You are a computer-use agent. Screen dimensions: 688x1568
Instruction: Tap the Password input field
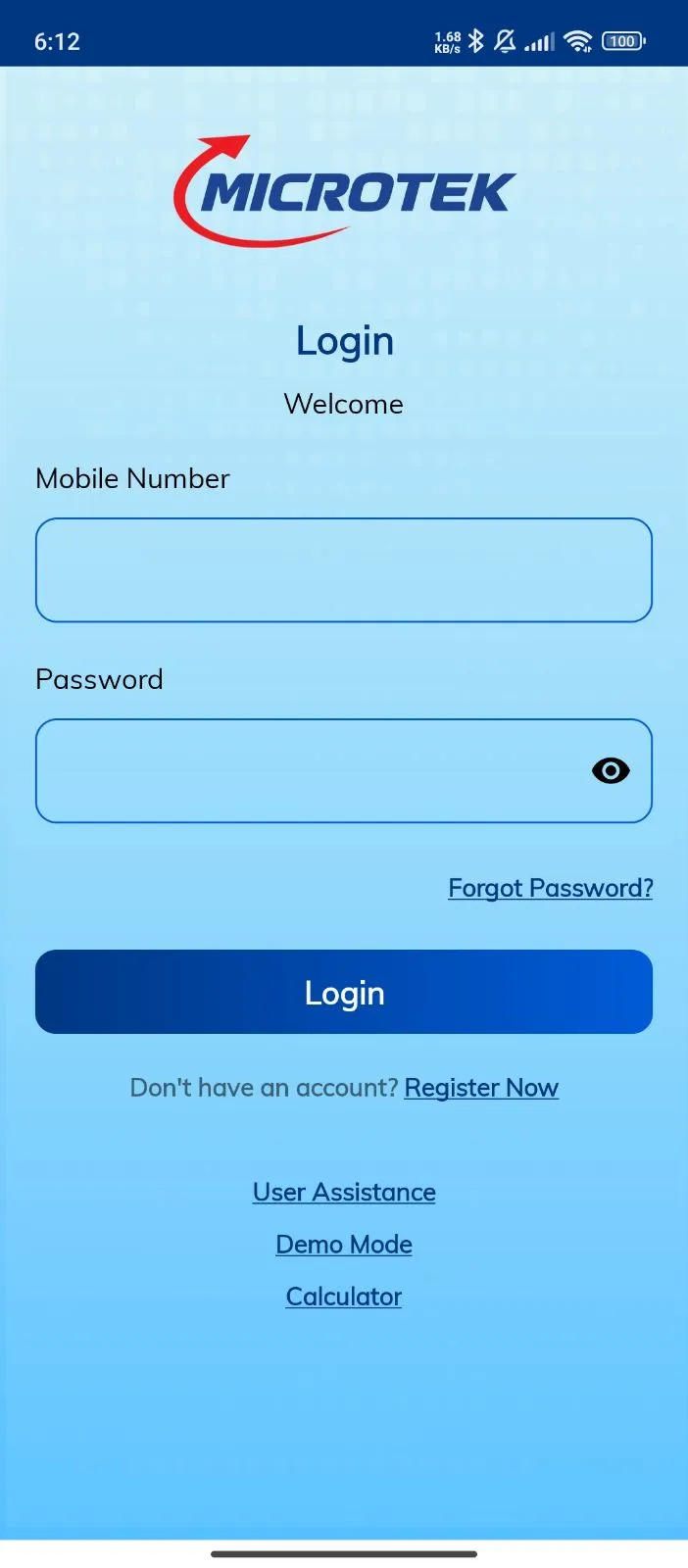coord(304,771)
